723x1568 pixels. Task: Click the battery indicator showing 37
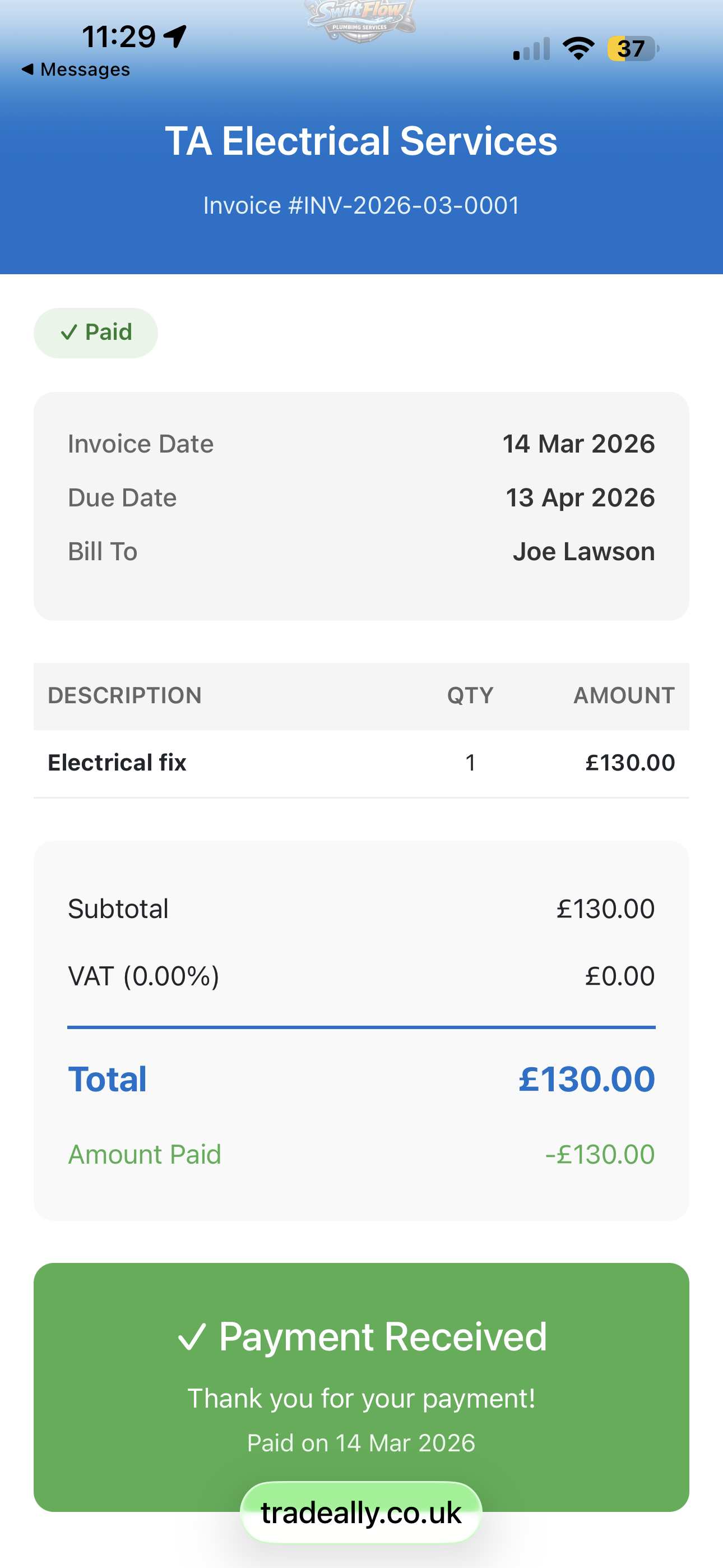tap(631, 49)
